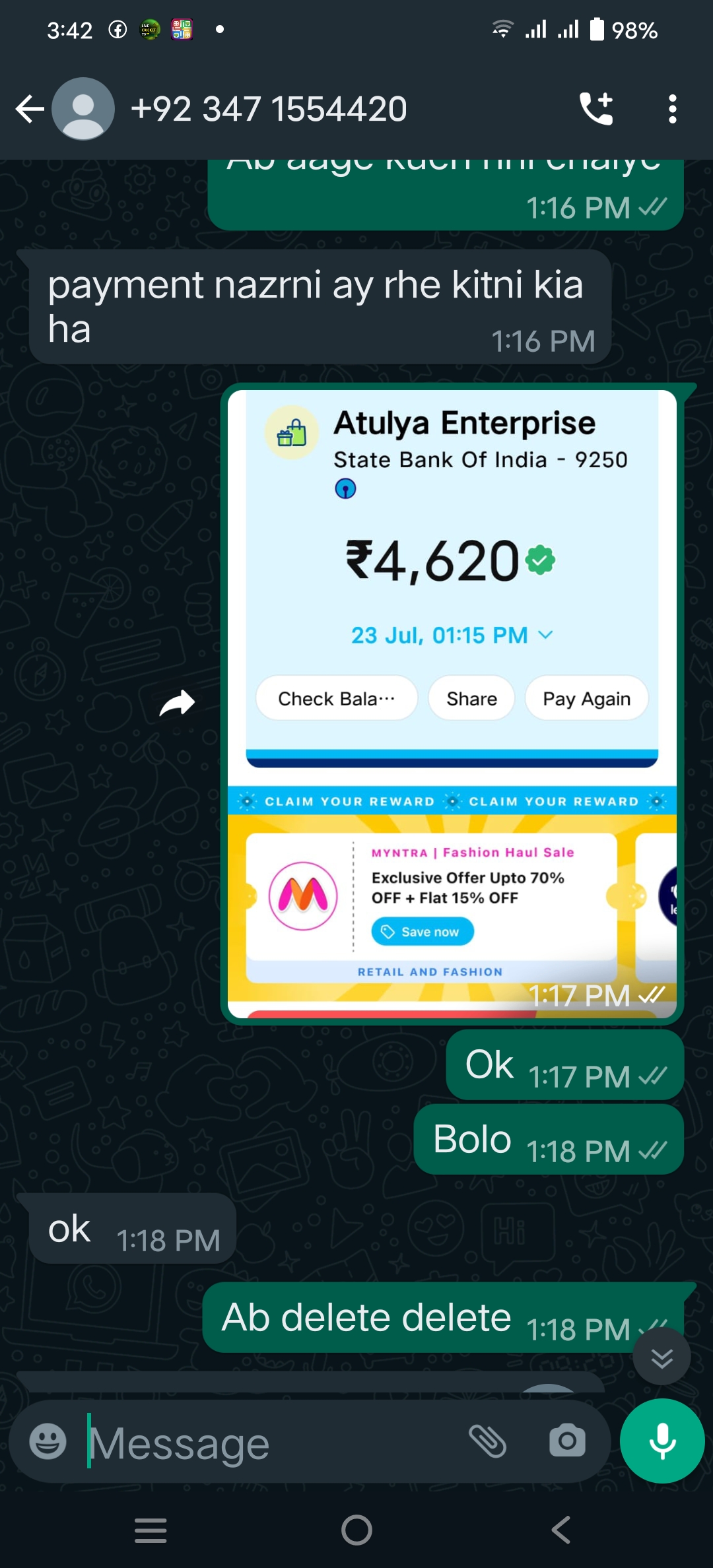Open contact info for +92 347 1554420

(268, 109)
